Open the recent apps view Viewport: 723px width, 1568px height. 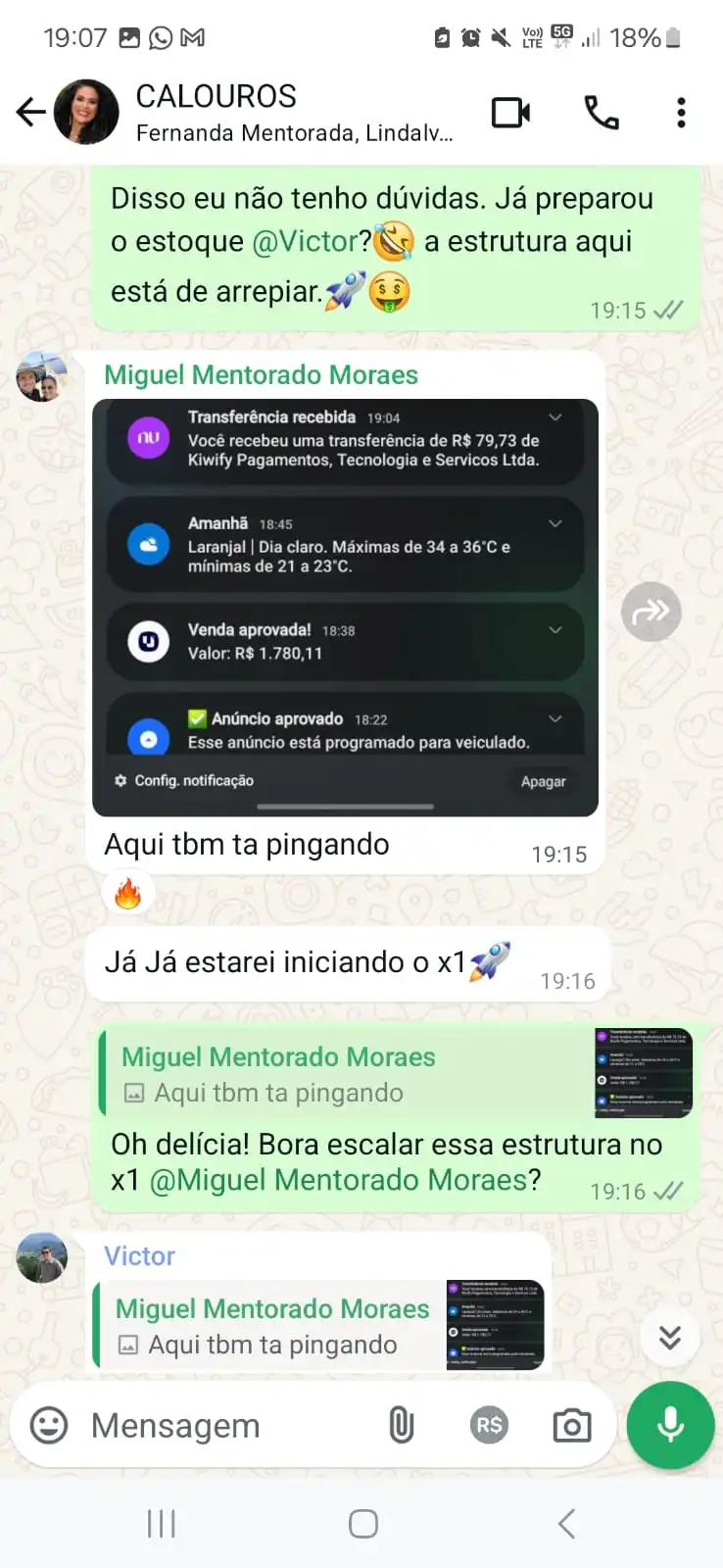click(x=161, y=1523)
